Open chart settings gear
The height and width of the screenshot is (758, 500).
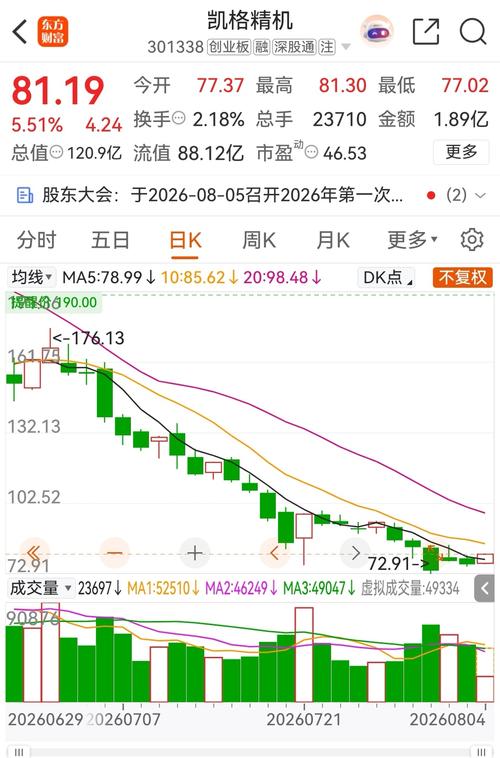pos(472,239)
